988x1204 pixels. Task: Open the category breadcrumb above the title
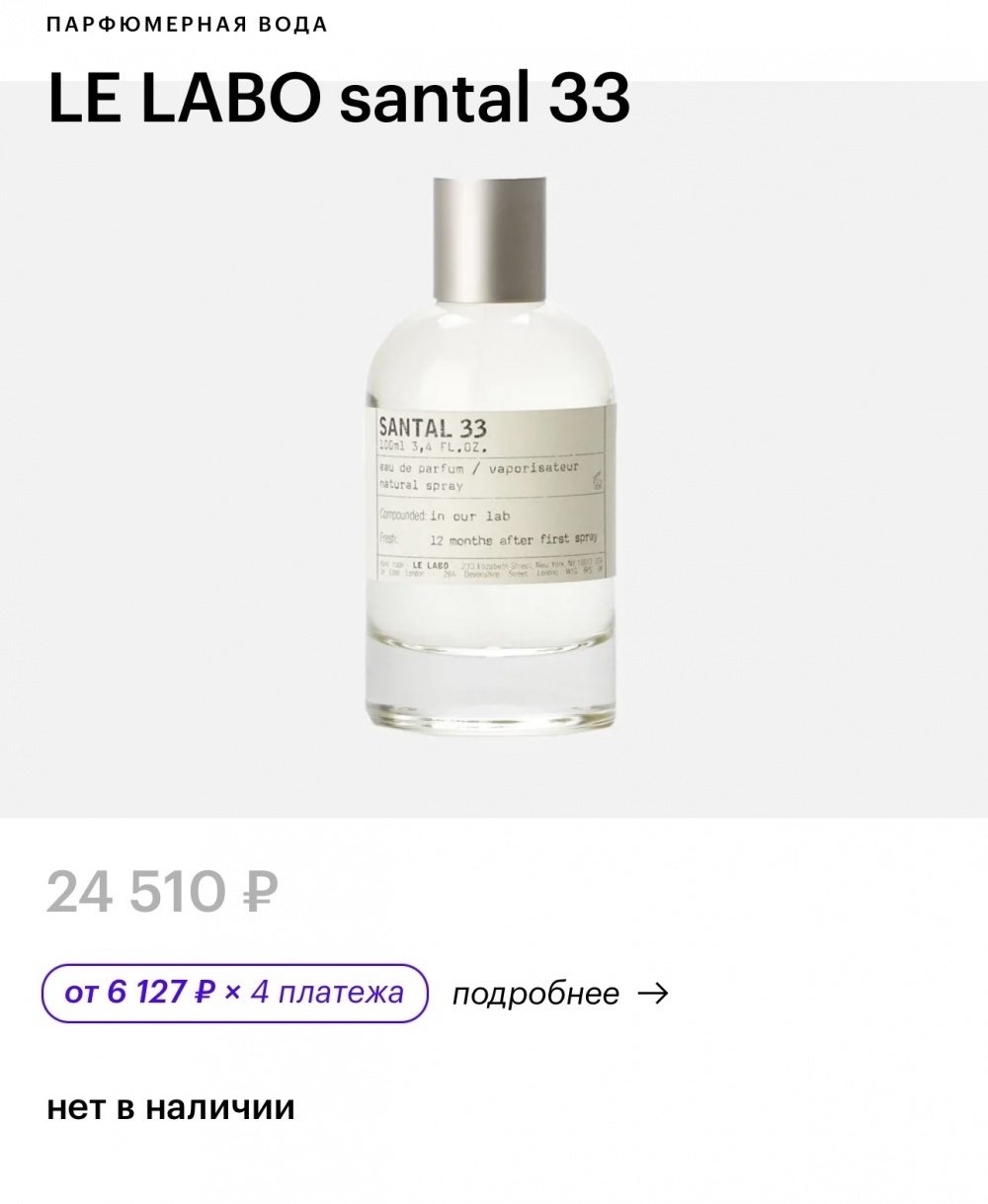pyautogui.click(x=188, y=24)
